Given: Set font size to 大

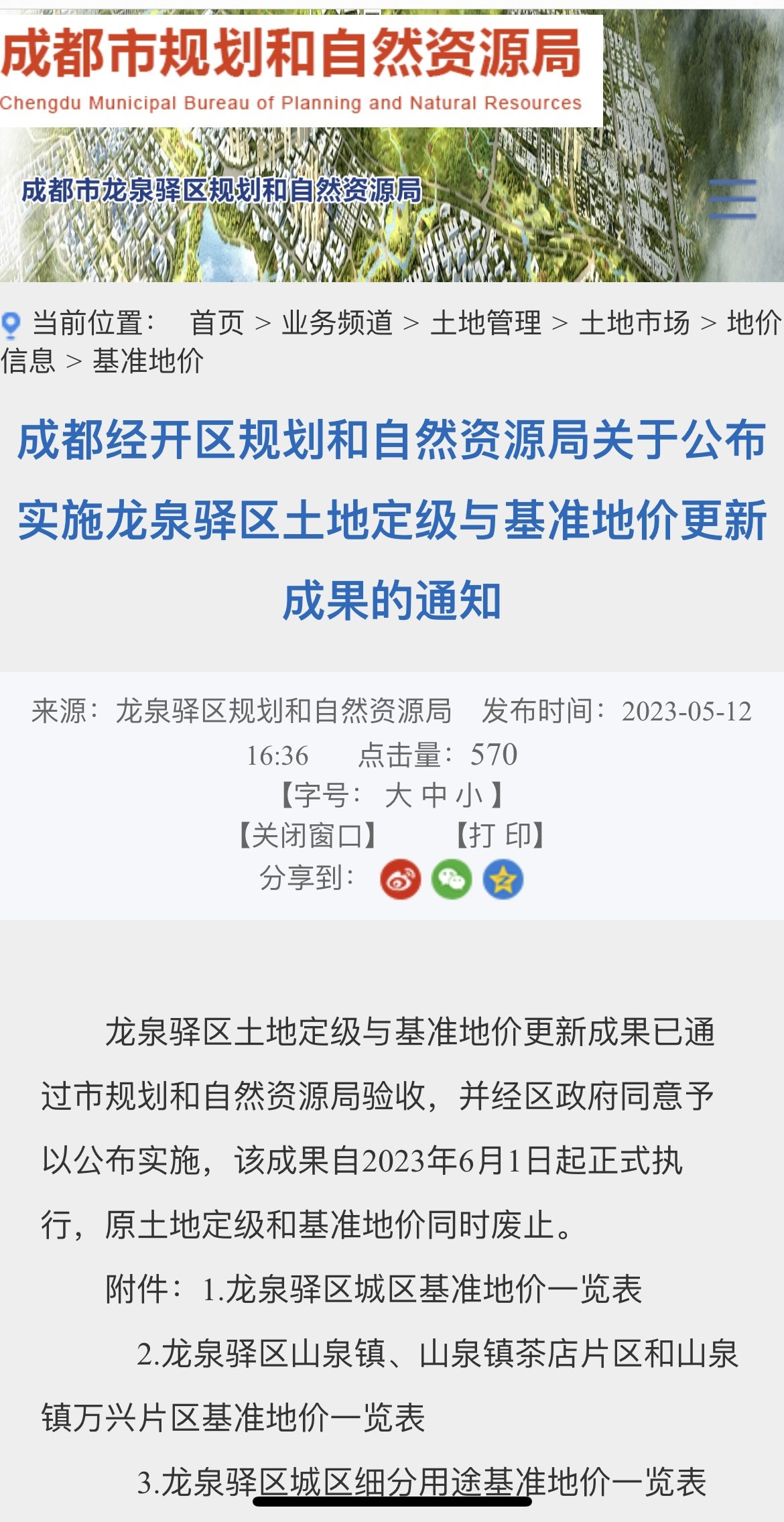Looking at the screenshot, I should click(x=398, y=796).
